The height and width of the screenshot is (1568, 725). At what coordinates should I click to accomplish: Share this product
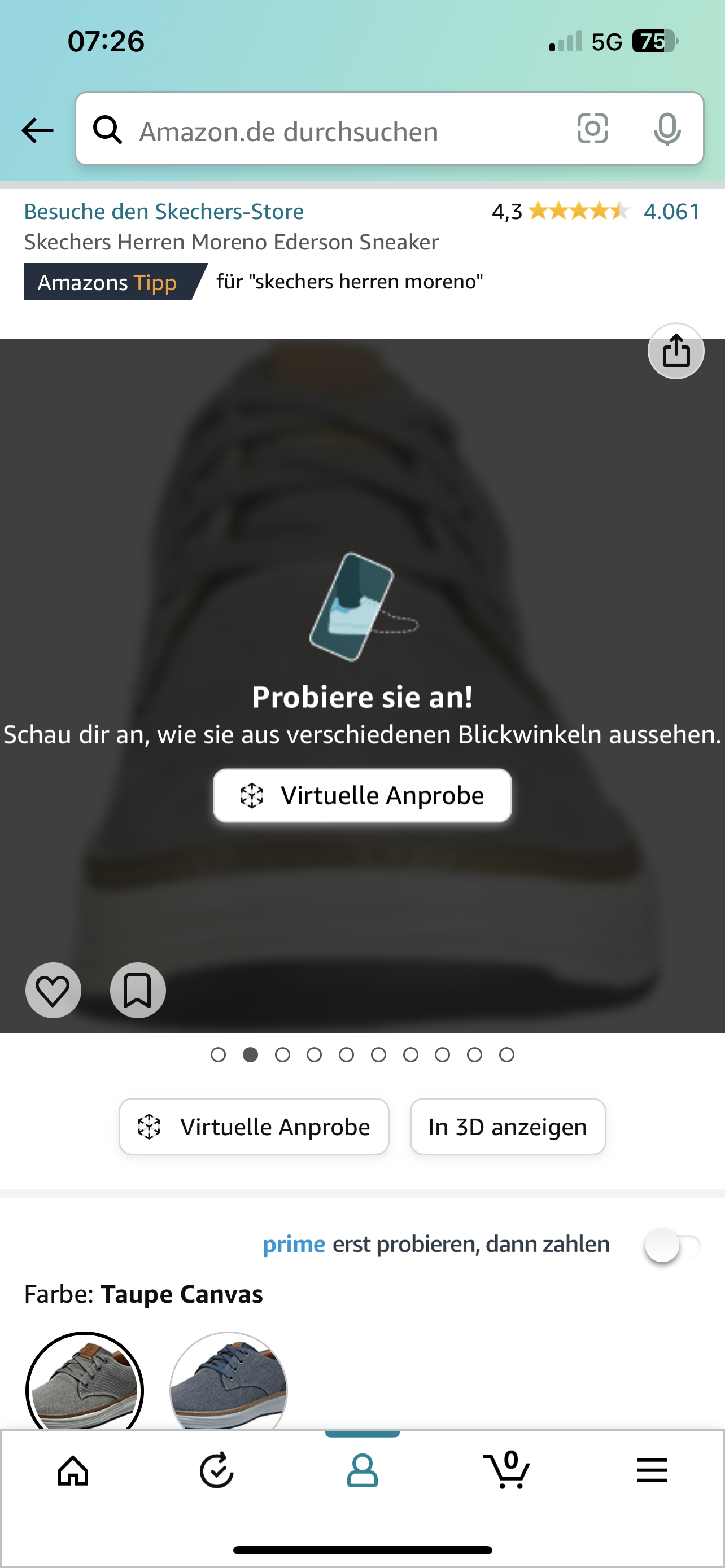[676, 351]
